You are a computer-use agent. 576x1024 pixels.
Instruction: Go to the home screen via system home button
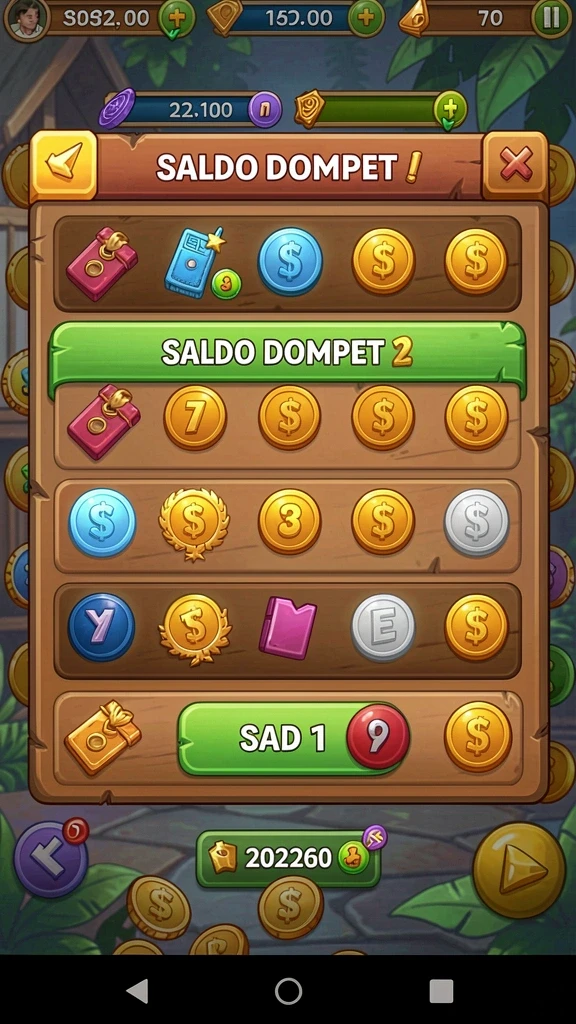tap(288, 991)
